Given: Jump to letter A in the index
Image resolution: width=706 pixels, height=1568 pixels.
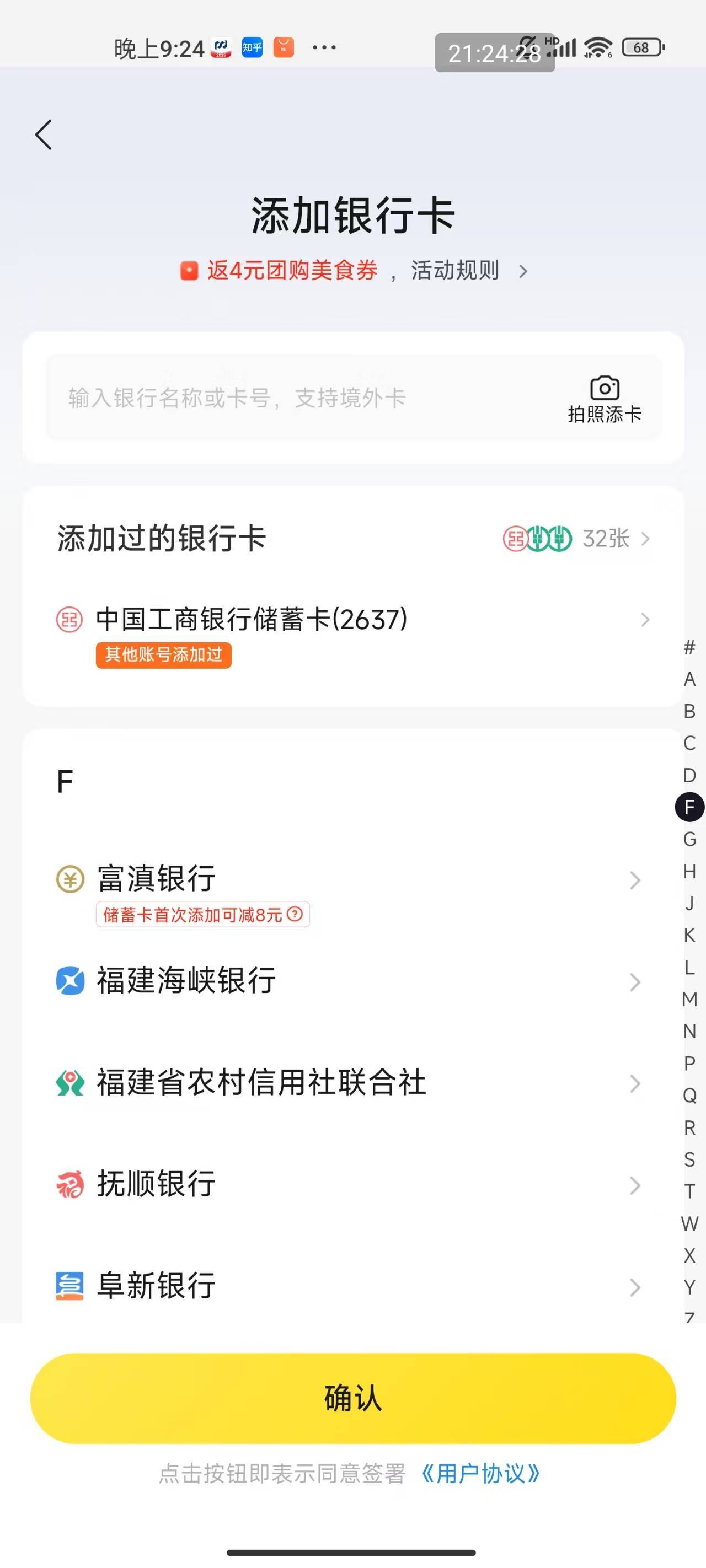Looking at the screenshot, I should coord(689,679).
